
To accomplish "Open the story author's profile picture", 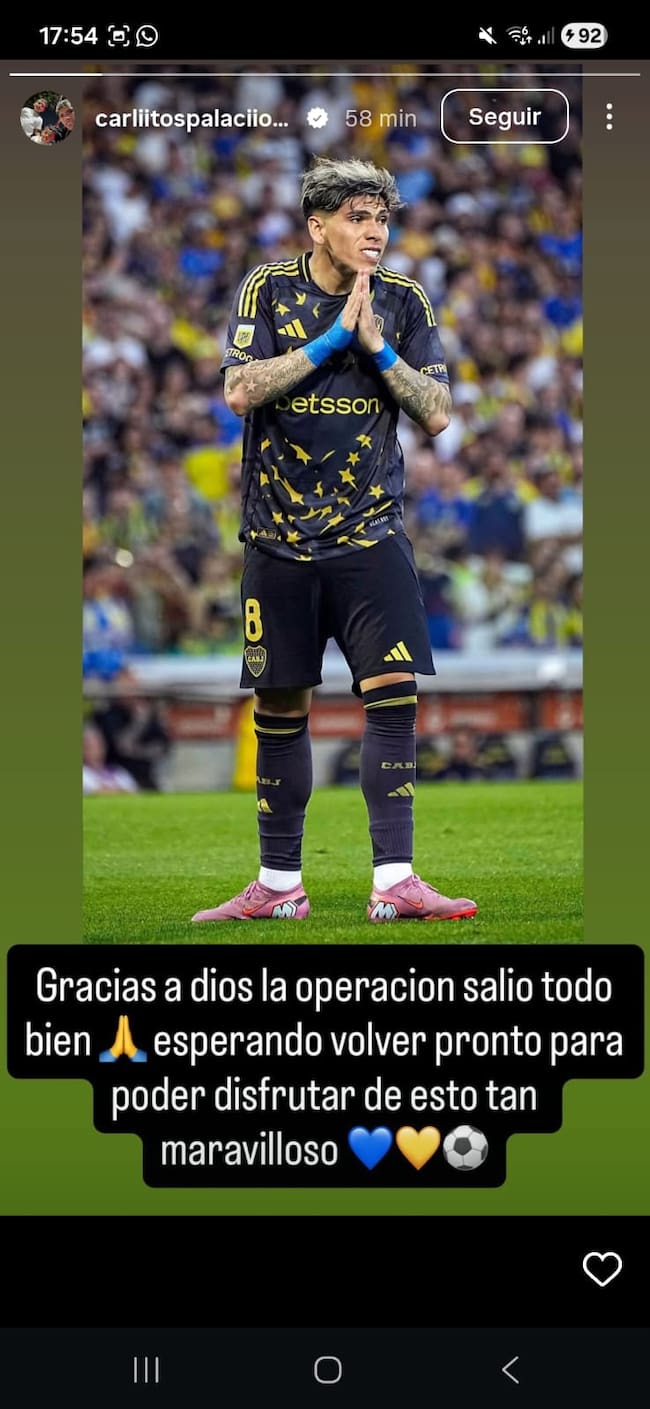I will pyautogui.click(x=47, y=118).
